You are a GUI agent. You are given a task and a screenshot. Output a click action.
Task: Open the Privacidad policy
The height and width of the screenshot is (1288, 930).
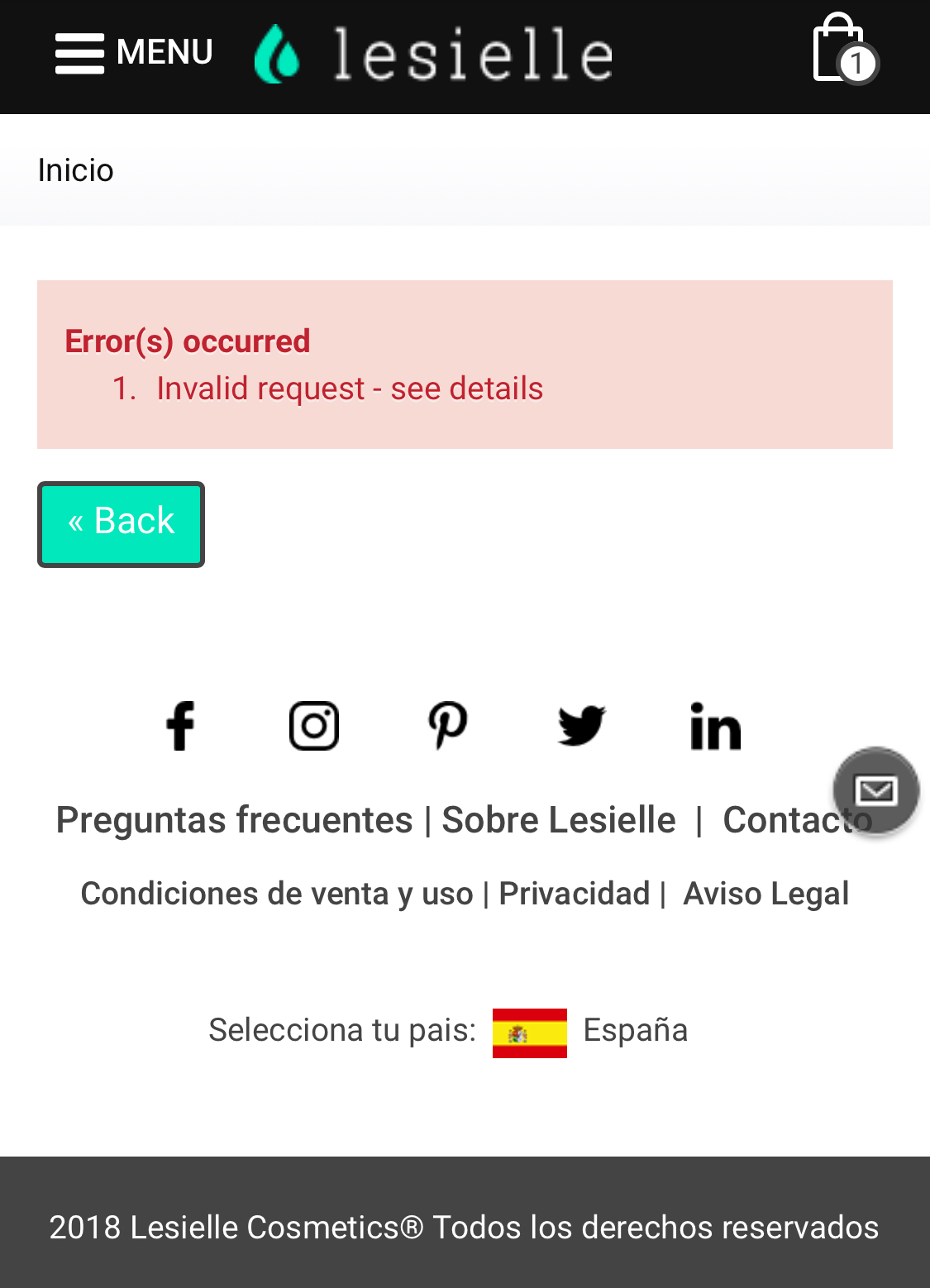[575, 894]
